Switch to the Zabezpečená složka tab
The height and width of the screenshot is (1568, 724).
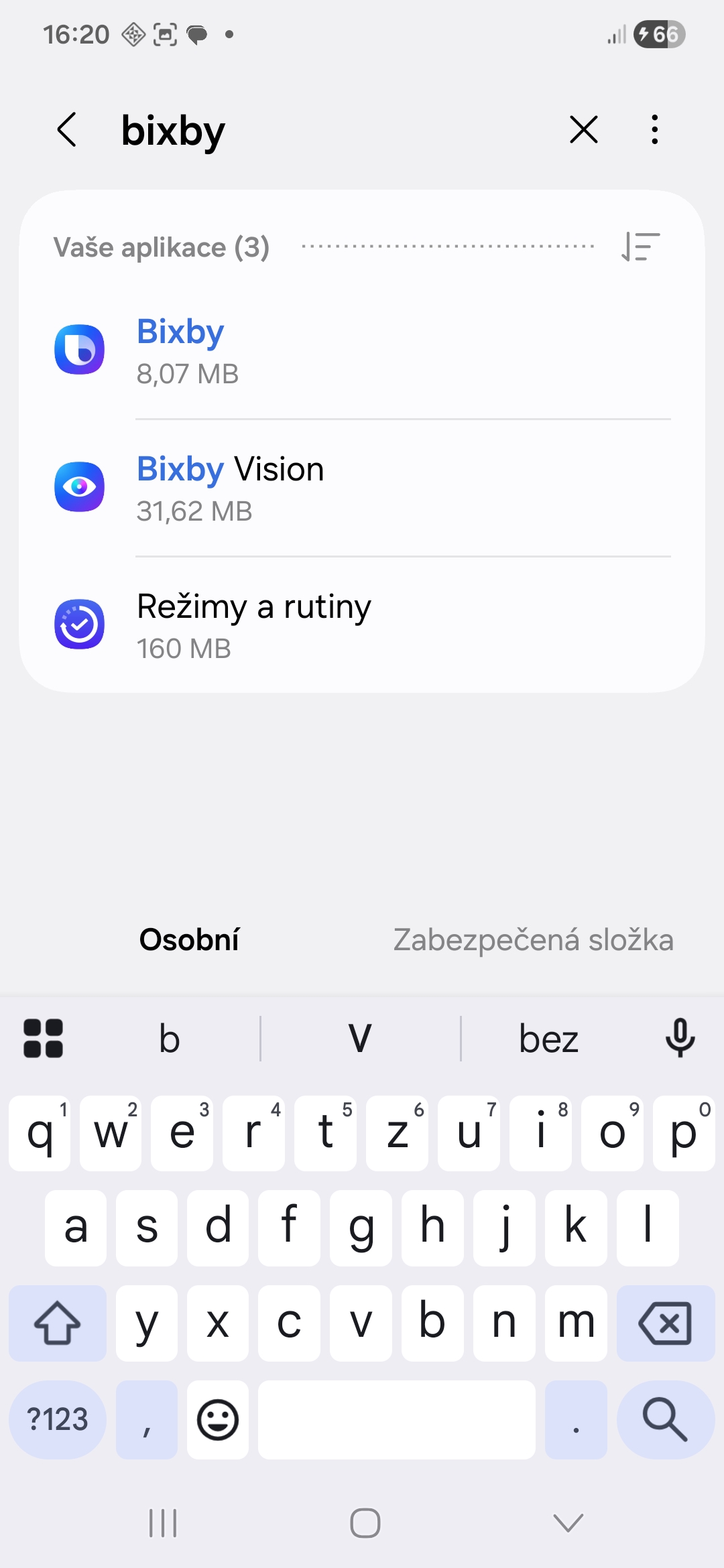click(x=533, y=939)
